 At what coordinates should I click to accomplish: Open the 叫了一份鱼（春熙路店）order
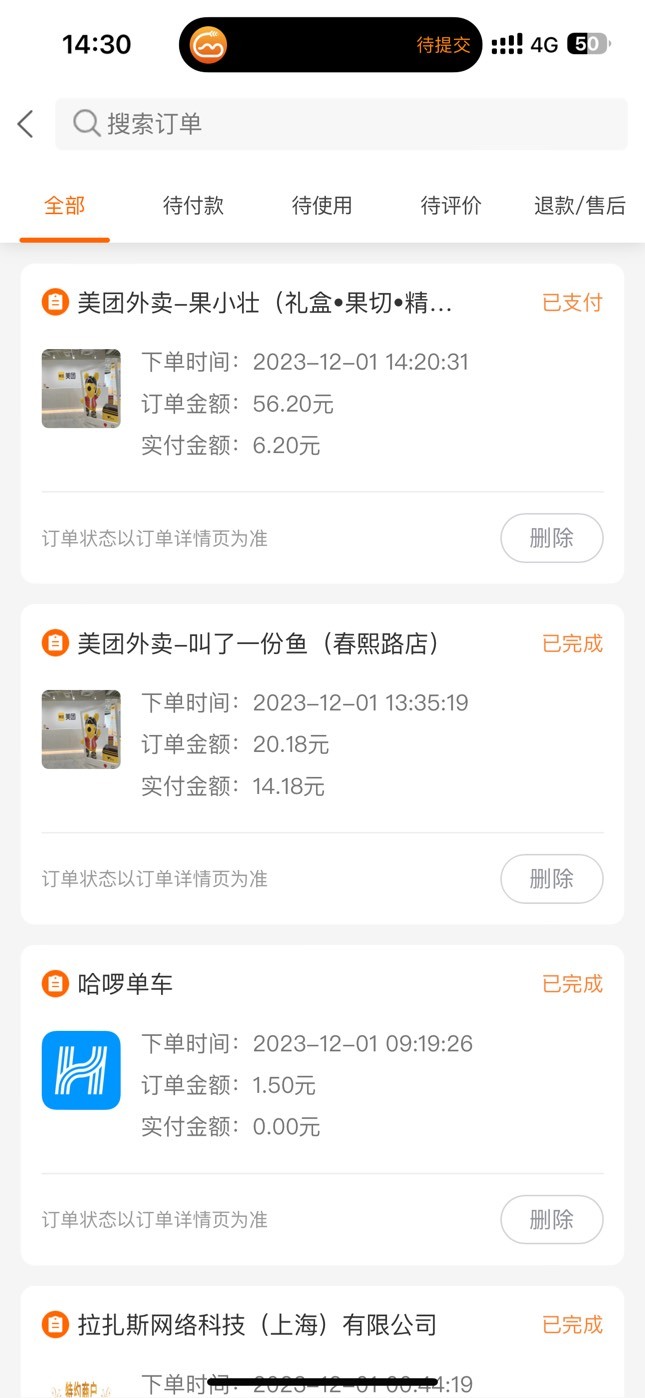(322, 764)
